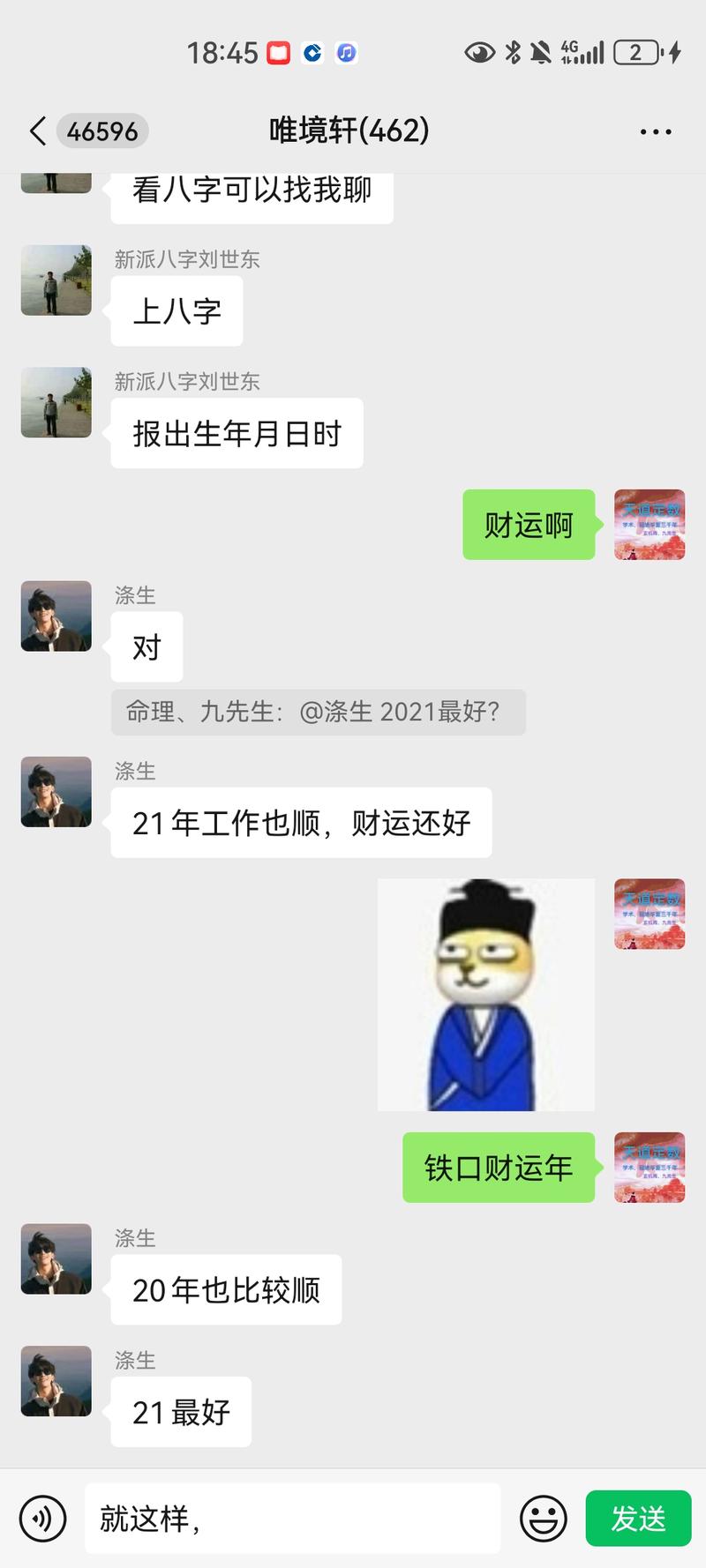This screenshot has width=706, height=1568.
Task: Switch to voice input mode
Action: pos(42,1518)
